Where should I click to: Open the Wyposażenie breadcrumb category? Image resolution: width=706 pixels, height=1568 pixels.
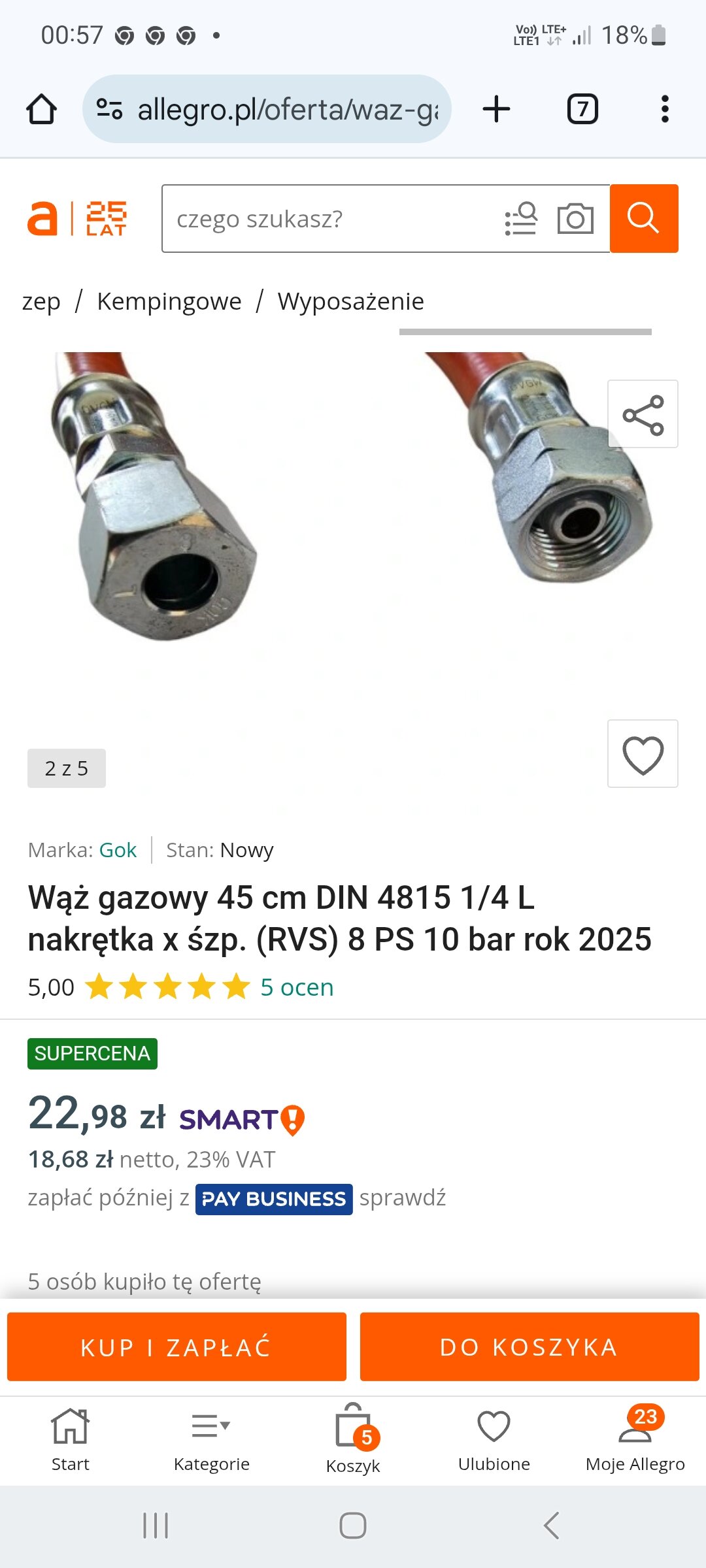[351, 301]
